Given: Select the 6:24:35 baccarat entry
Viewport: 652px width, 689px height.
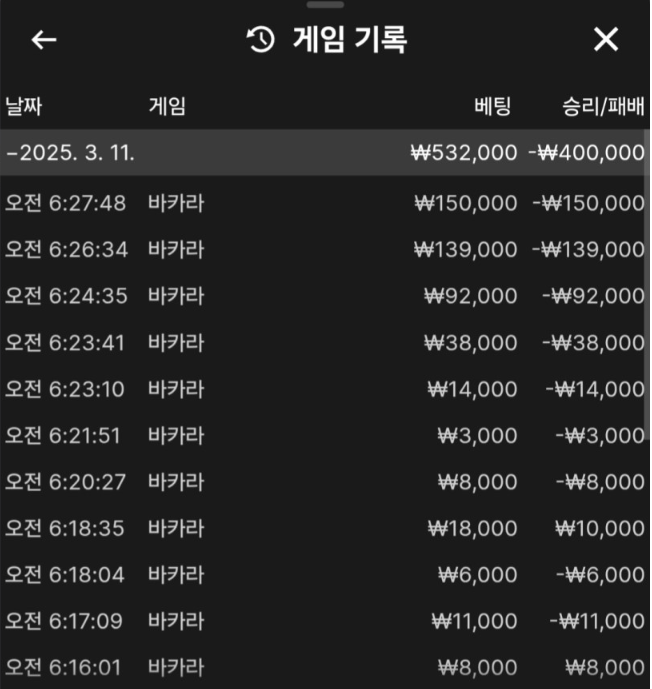Looking at the screenshot, I should click(x=325, y=296).
